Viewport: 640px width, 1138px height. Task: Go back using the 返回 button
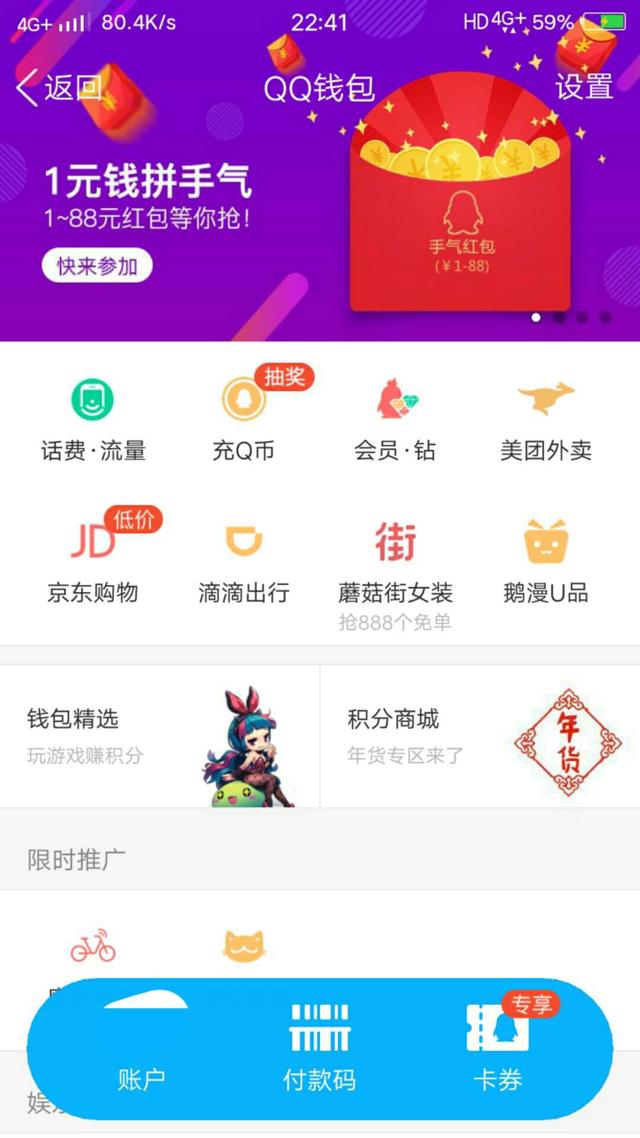click(60, 88)
